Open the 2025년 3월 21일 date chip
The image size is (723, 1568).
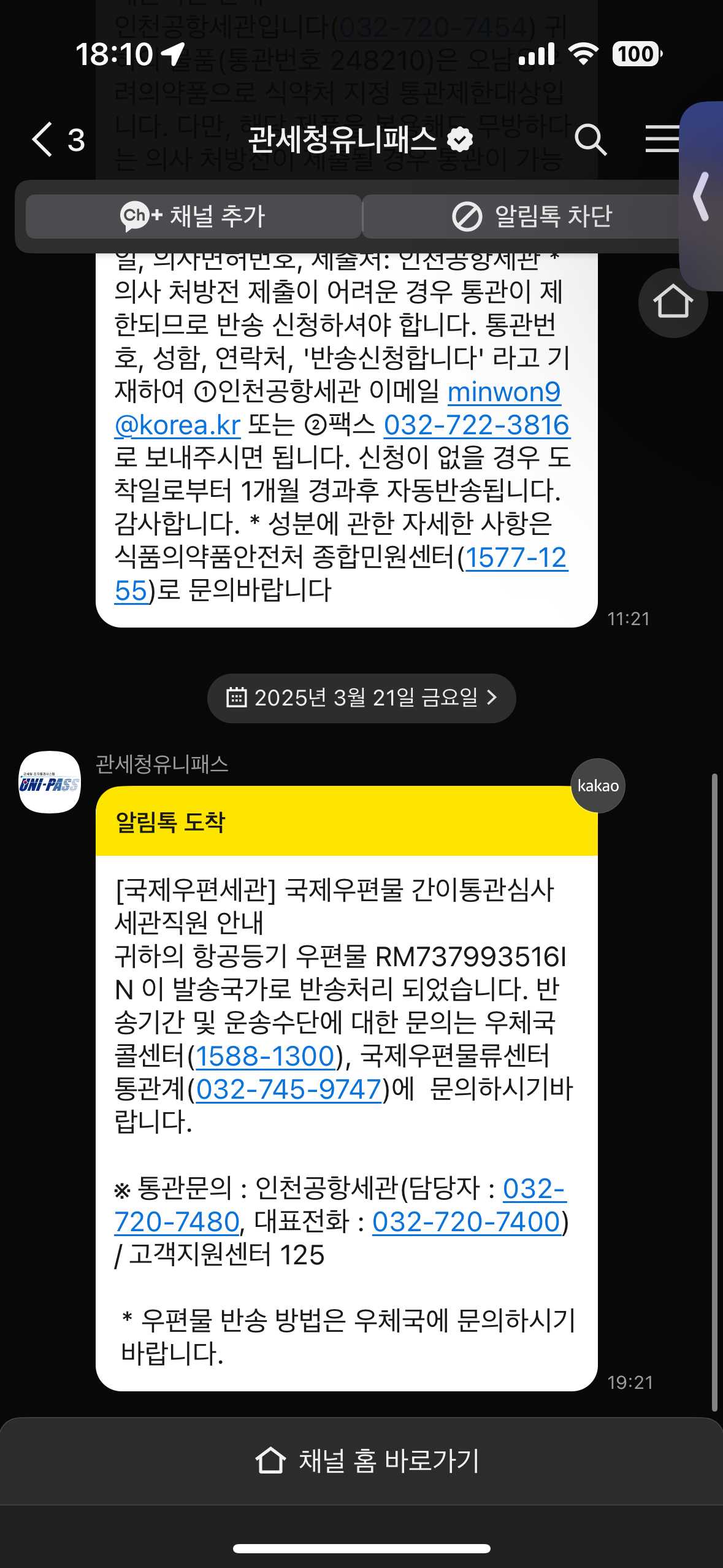pyautogui.click(x=361, y=698)
